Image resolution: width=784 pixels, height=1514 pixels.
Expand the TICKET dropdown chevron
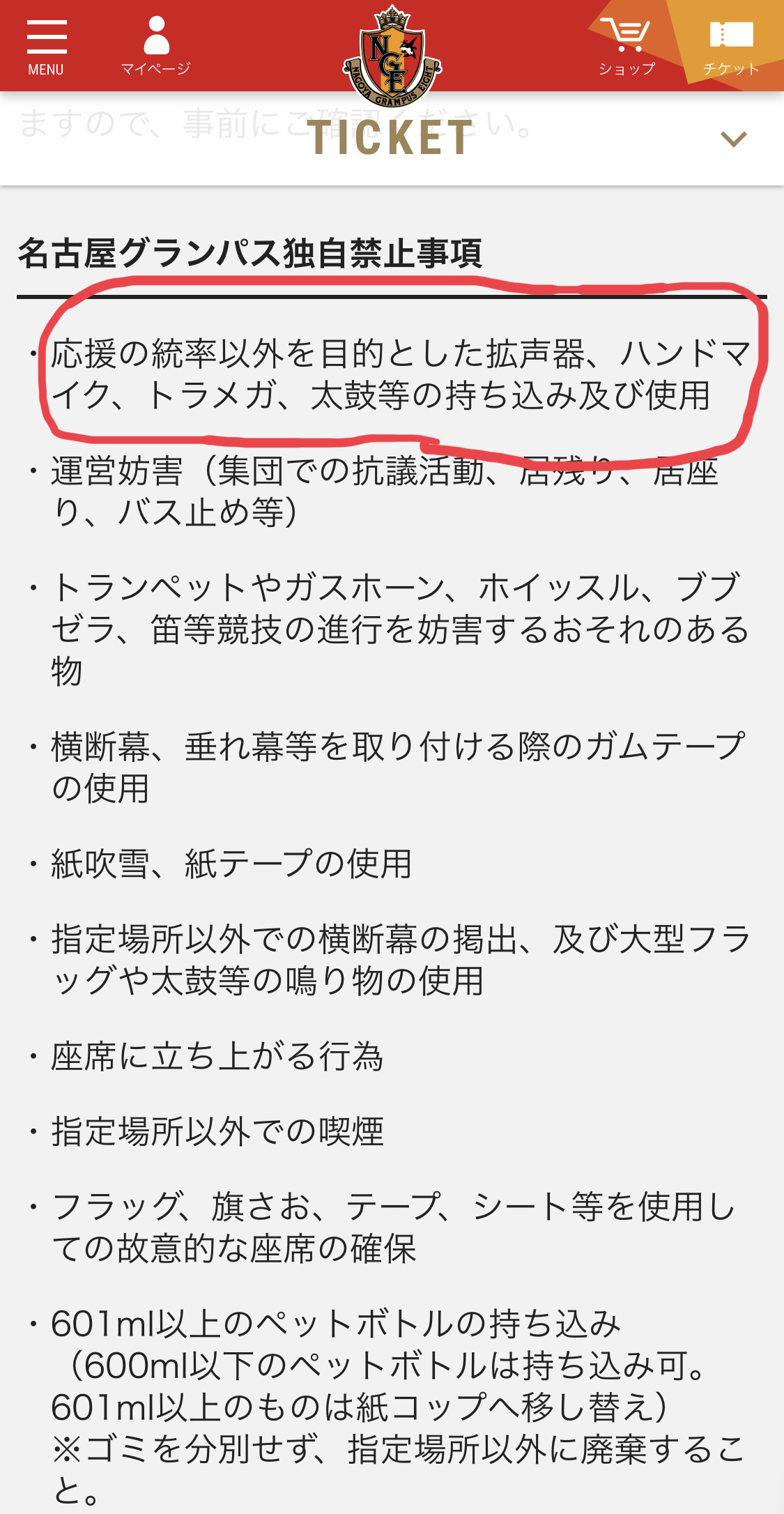pos(734,139)
